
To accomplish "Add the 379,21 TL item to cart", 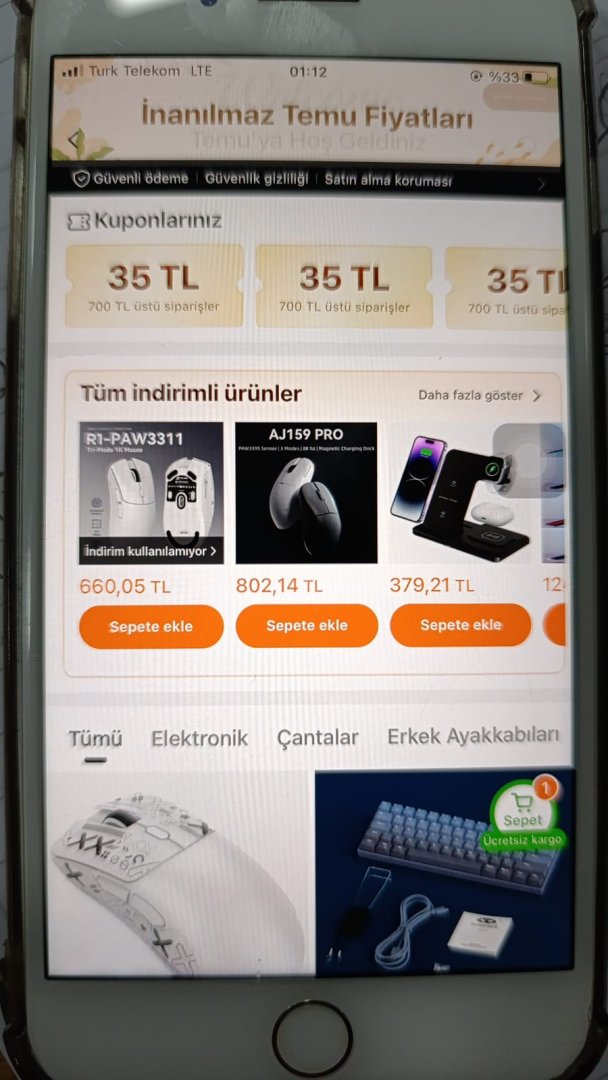I will pos(460,625).
